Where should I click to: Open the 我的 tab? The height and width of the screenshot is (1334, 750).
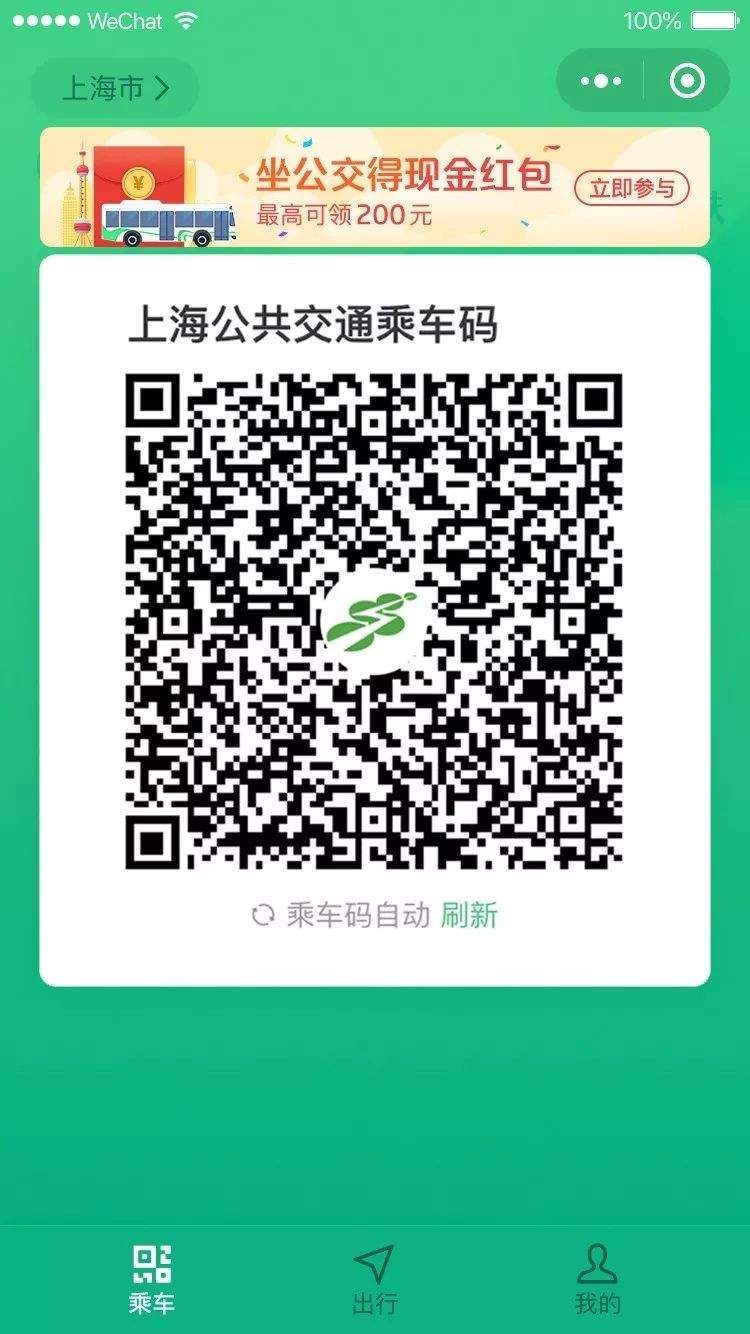click(597, 1278)
